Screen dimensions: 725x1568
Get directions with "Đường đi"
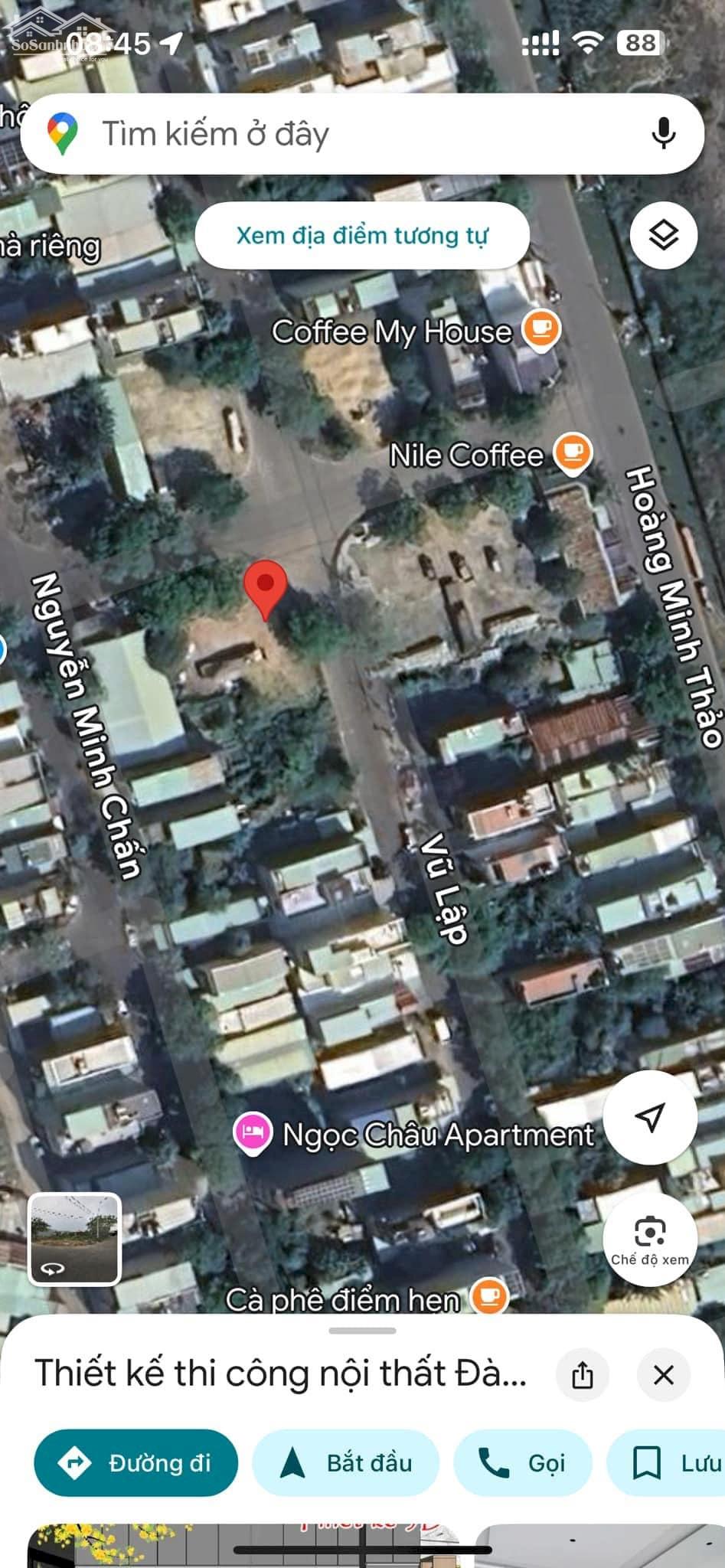coord(136,1462)
